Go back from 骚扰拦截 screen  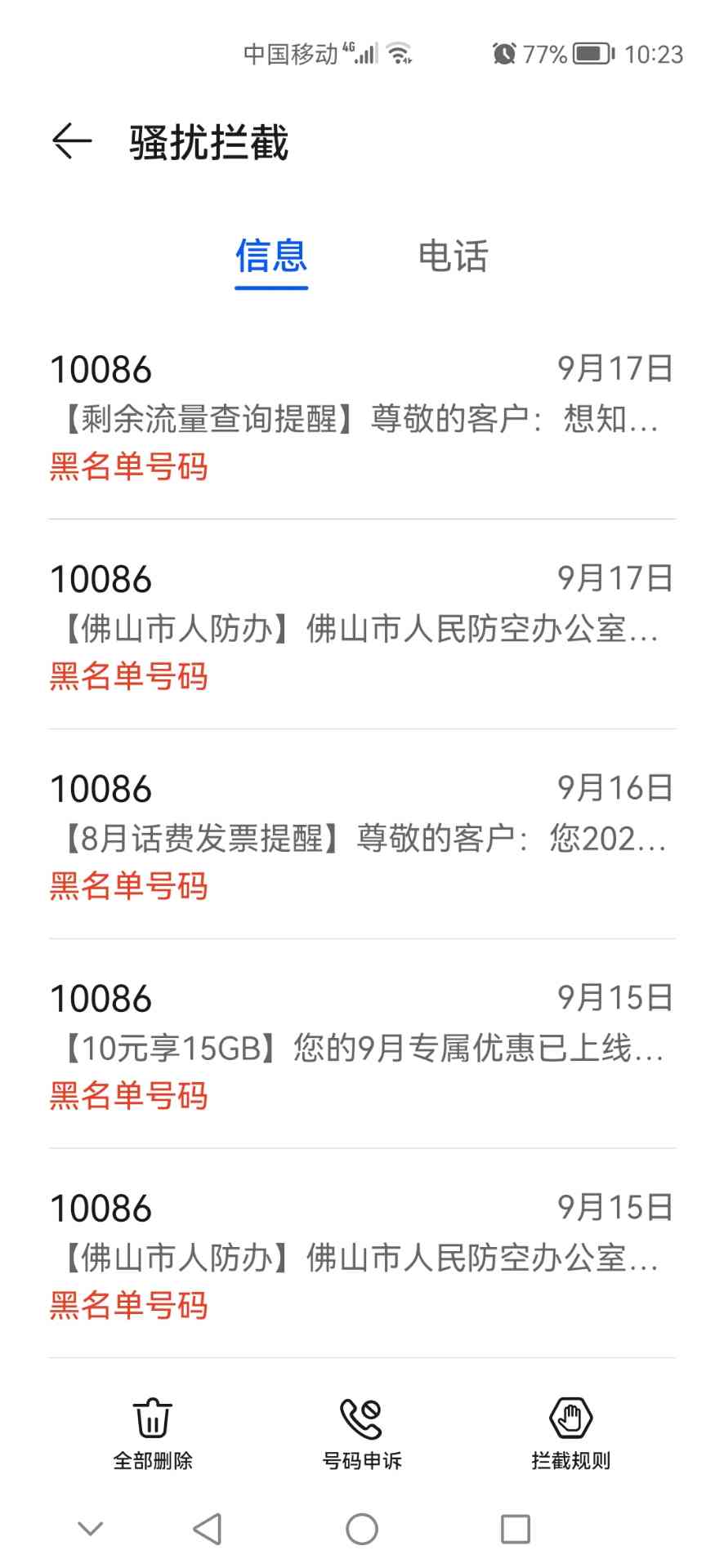72,142
